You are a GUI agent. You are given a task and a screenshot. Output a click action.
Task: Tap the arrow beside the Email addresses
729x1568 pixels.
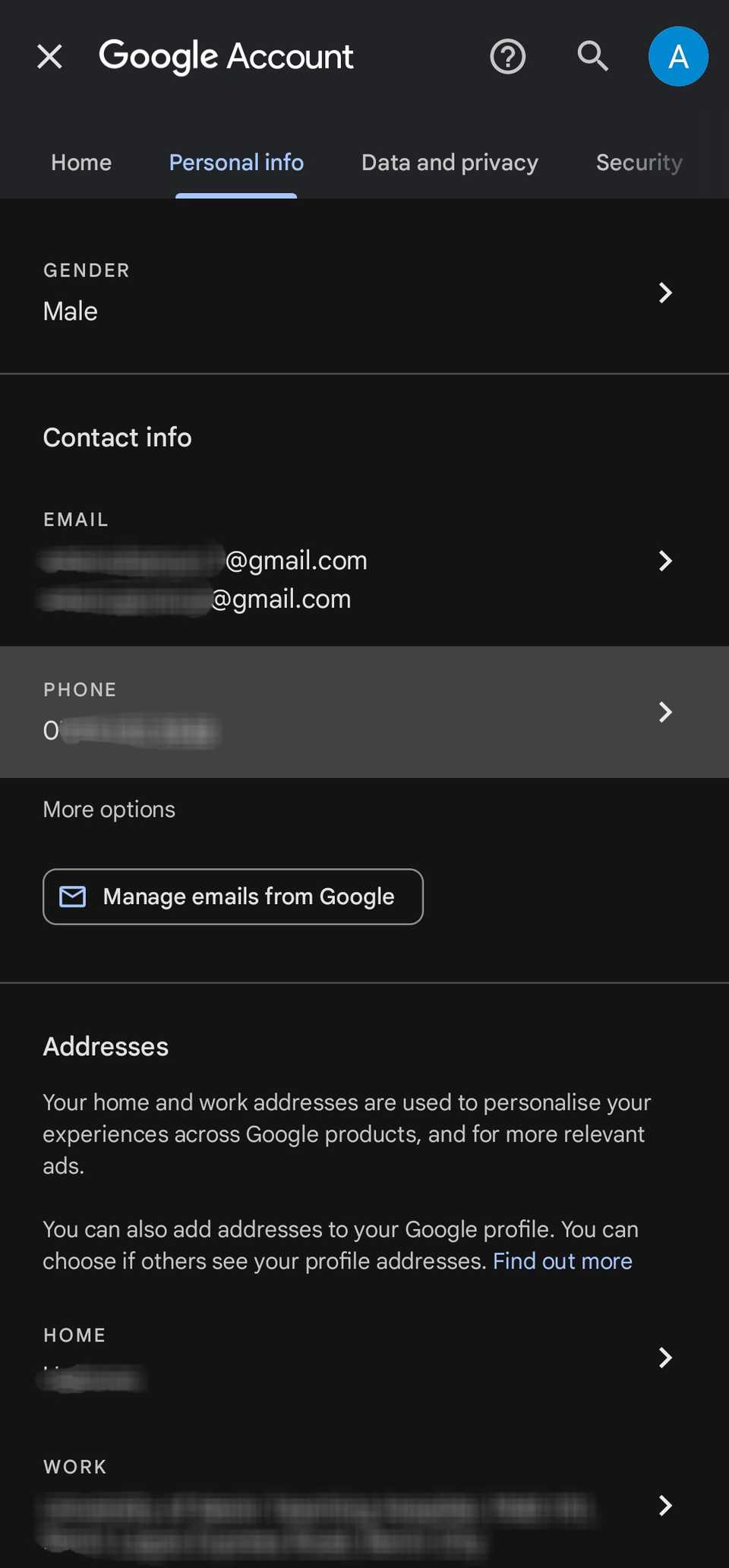click(664, 561)
